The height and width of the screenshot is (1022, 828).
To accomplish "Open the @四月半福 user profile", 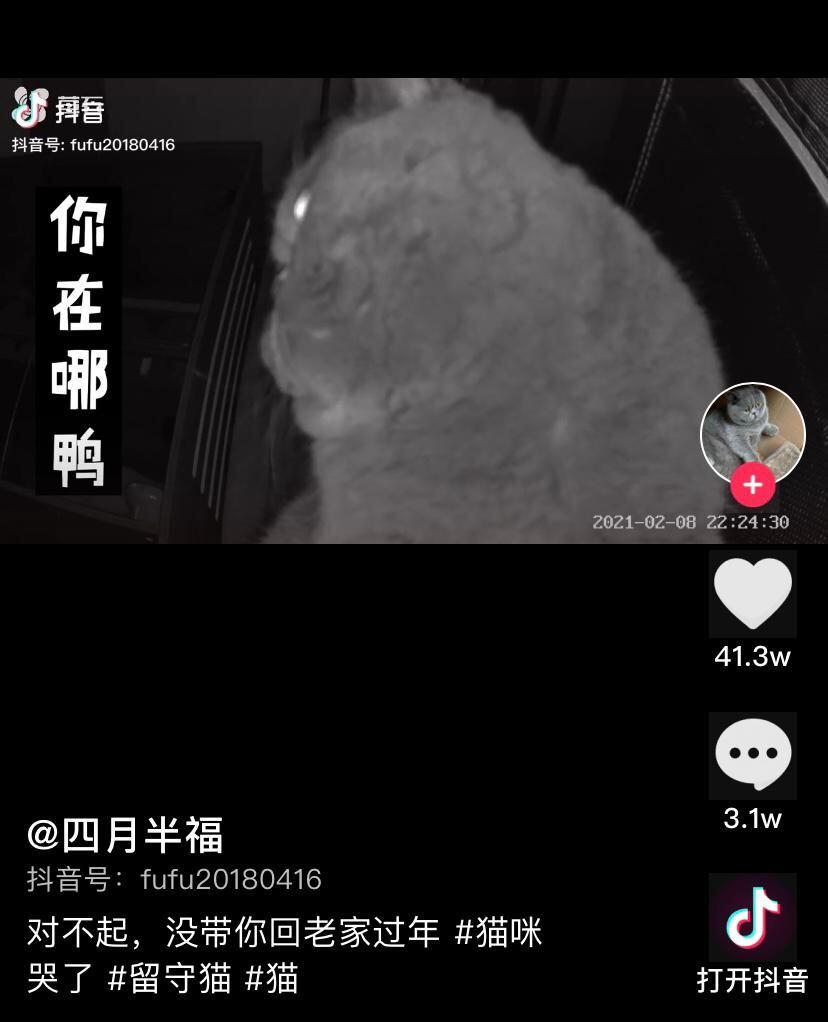I will (125, 835).
